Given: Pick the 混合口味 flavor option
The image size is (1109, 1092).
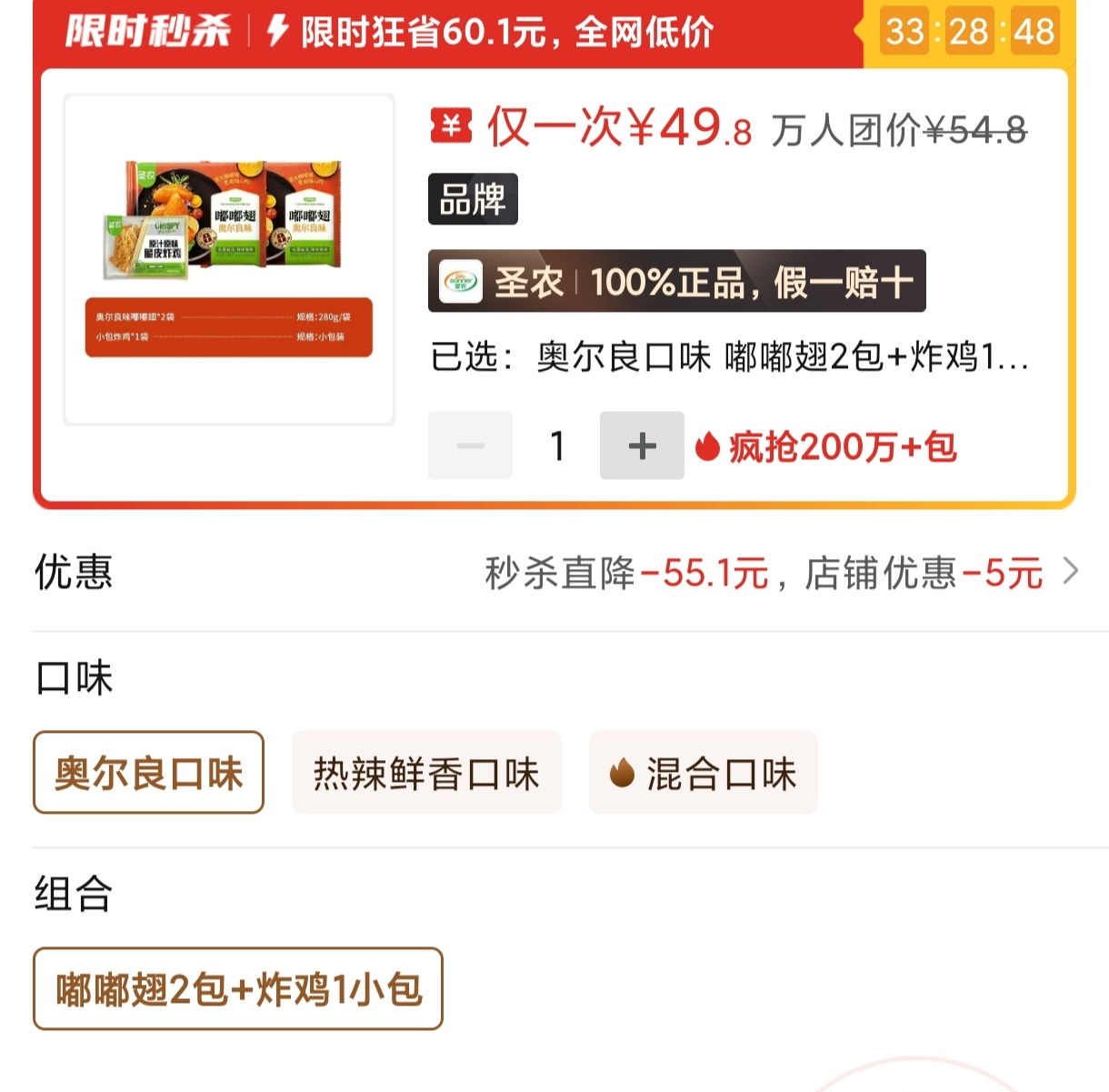Looking at the screenshot, I should tap(703, 773).
